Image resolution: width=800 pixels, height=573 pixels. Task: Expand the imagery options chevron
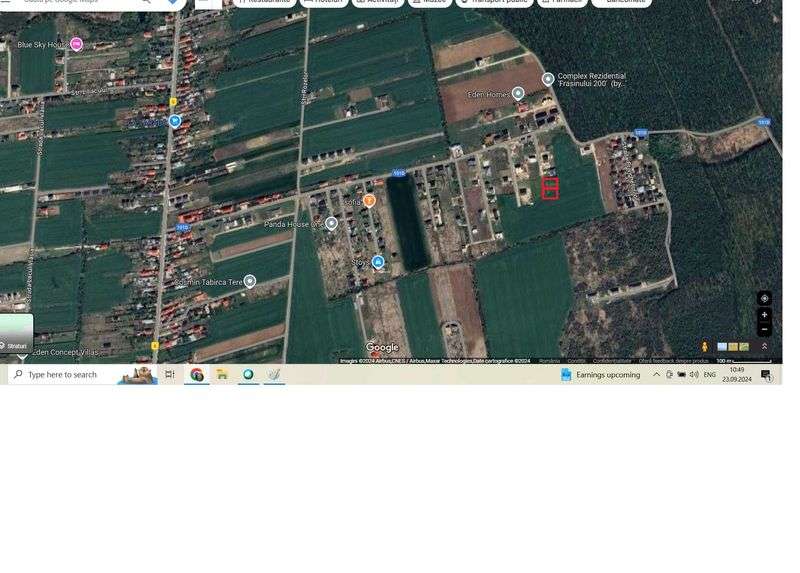[765, 346]
